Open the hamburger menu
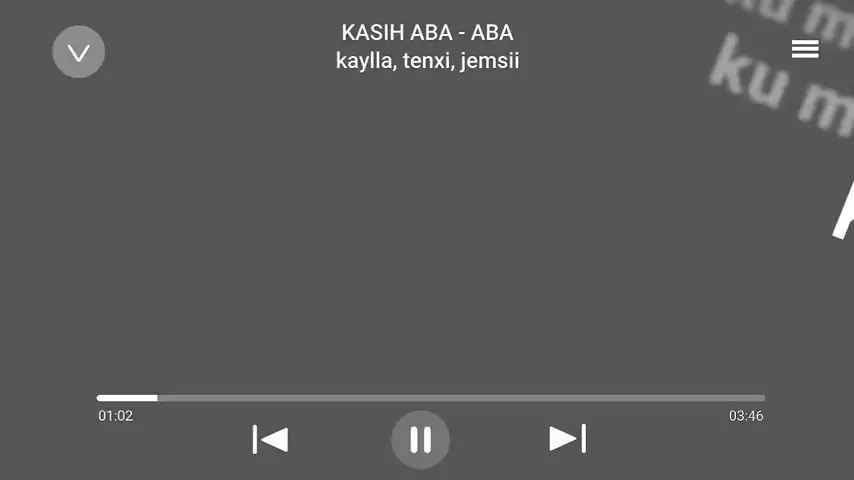Viewport: 854px width, 480px height. coord(805,49)
